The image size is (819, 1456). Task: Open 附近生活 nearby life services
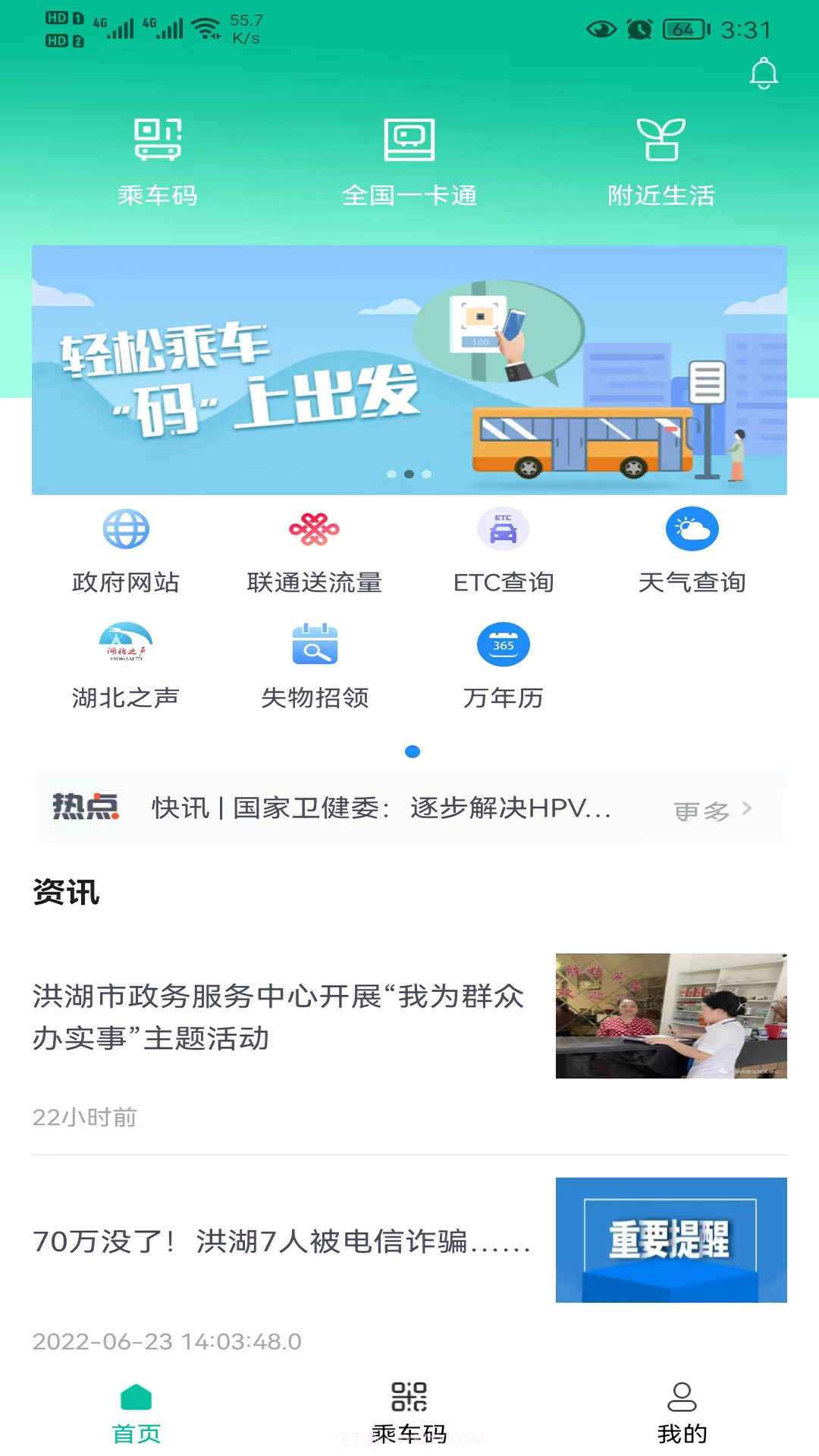pyautogui.click(x=662, y=159)
